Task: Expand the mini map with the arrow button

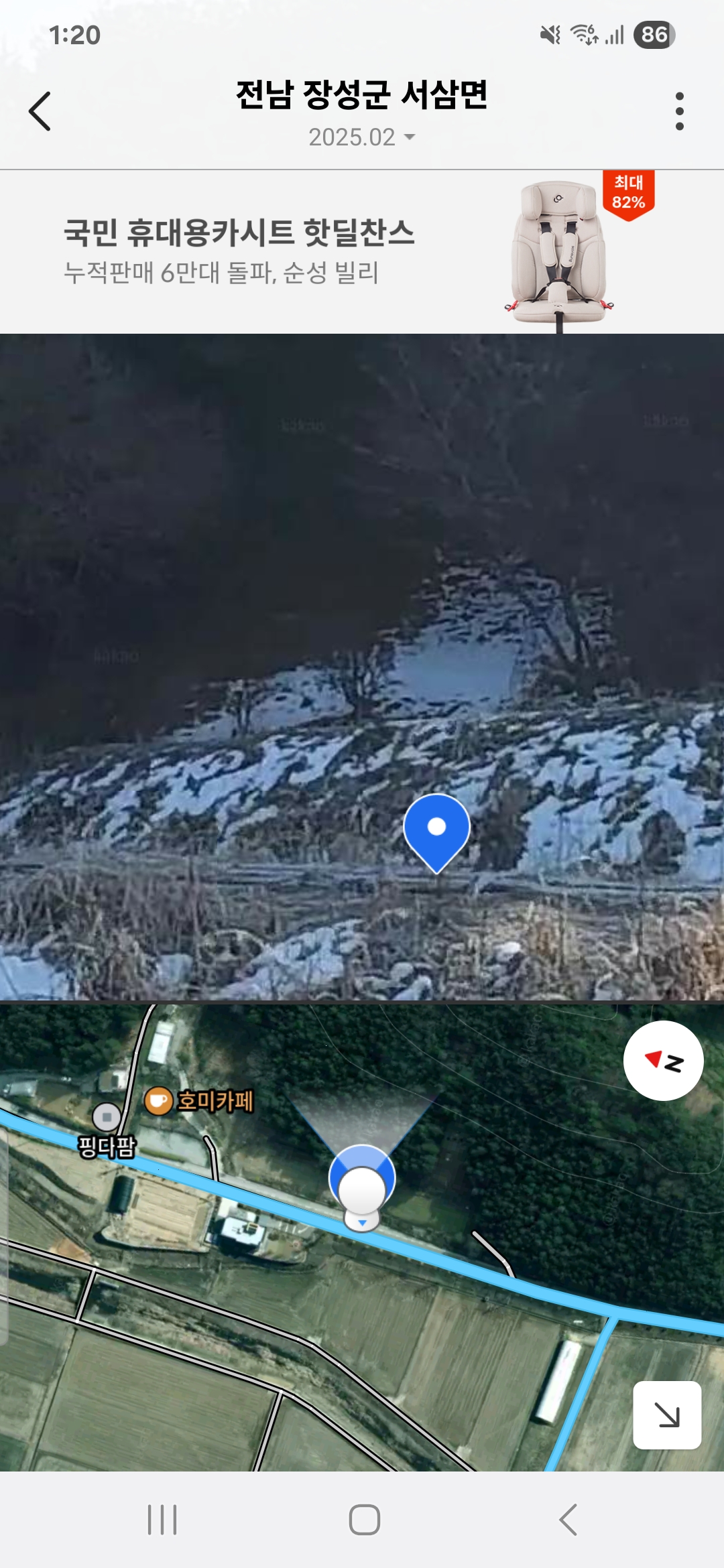Action: (667, 1415)
